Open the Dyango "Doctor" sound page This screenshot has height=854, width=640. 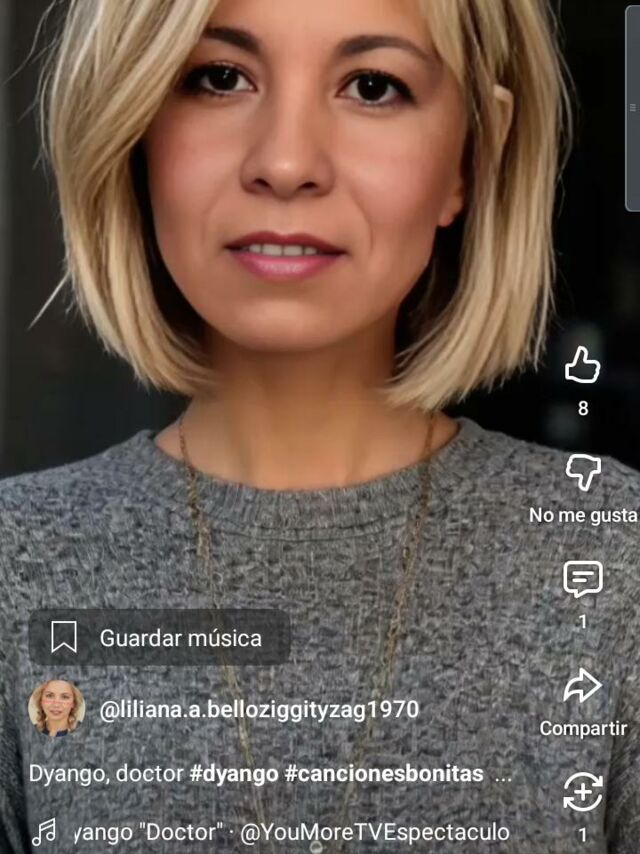[x=290, y=832]
